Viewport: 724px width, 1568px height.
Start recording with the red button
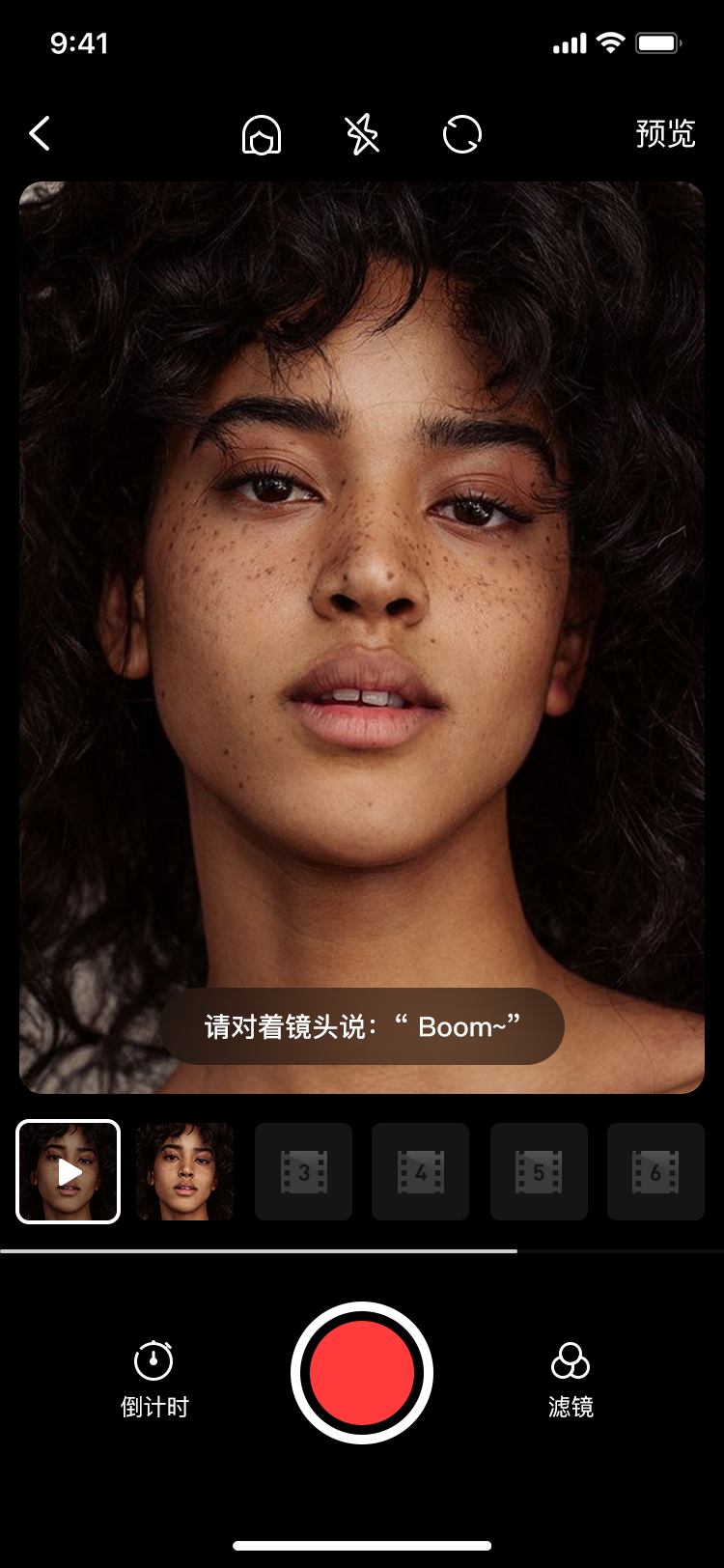pyautogui.click(x=362, y=1372)
